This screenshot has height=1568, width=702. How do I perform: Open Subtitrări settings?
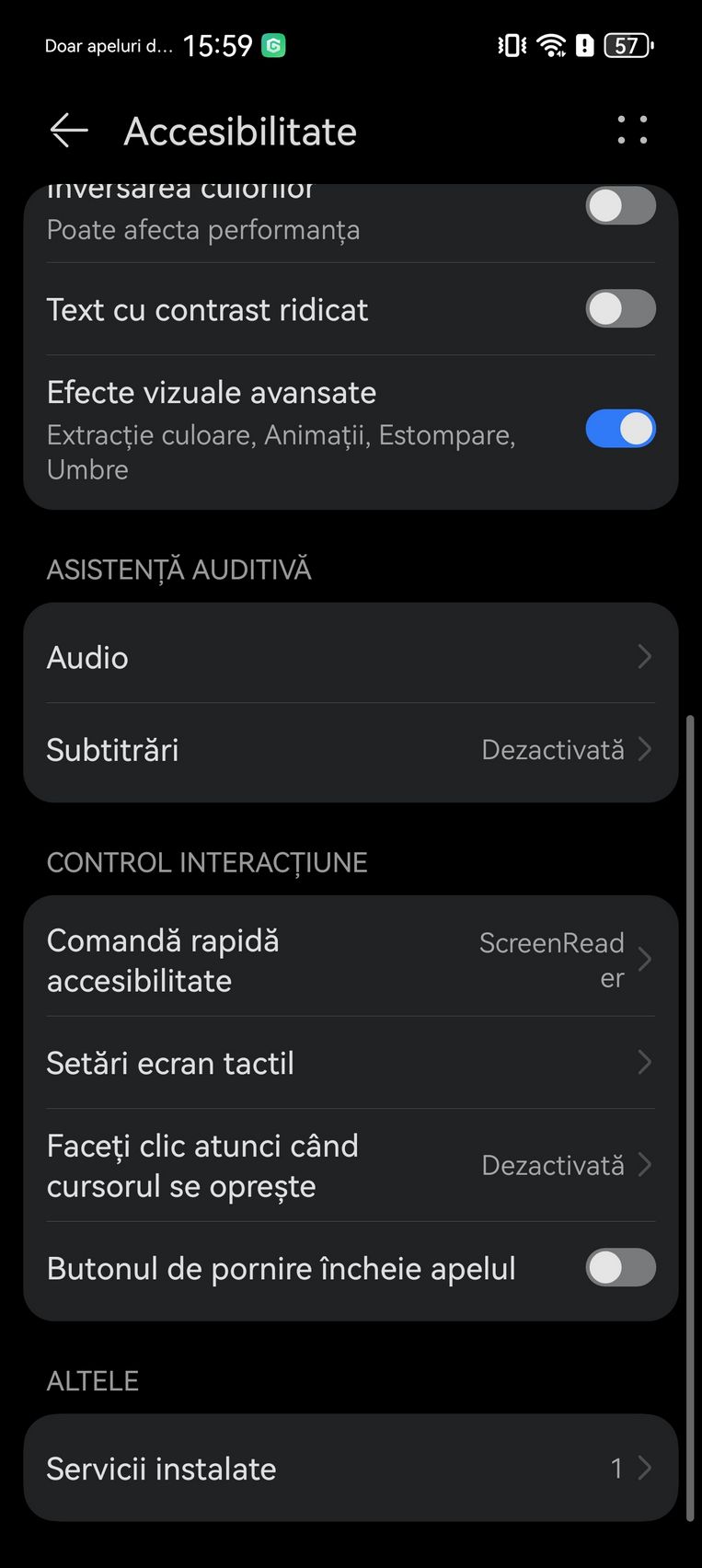(351, 750)
